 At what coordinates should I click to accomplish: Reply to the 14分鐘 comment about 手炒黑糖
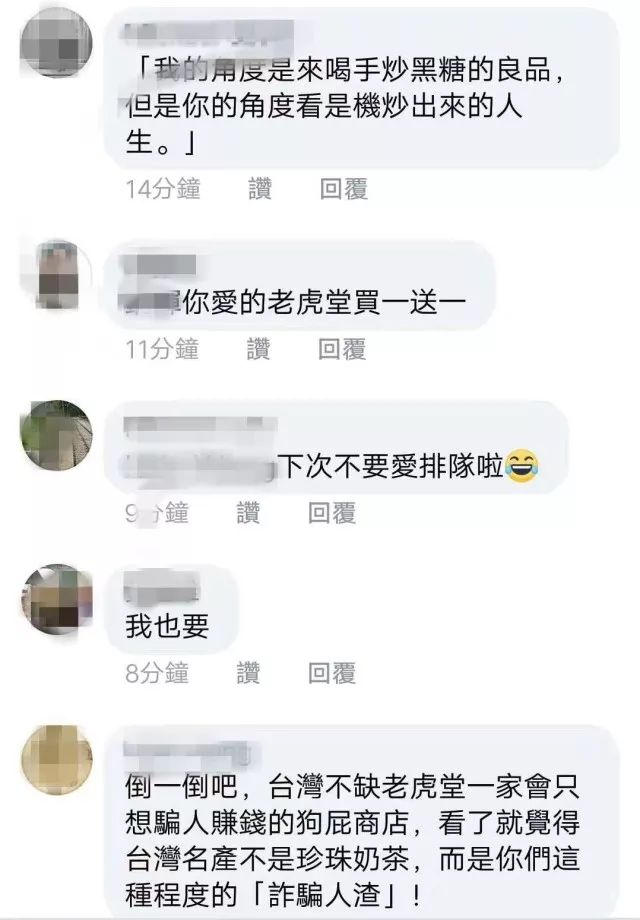pos(343,189)
